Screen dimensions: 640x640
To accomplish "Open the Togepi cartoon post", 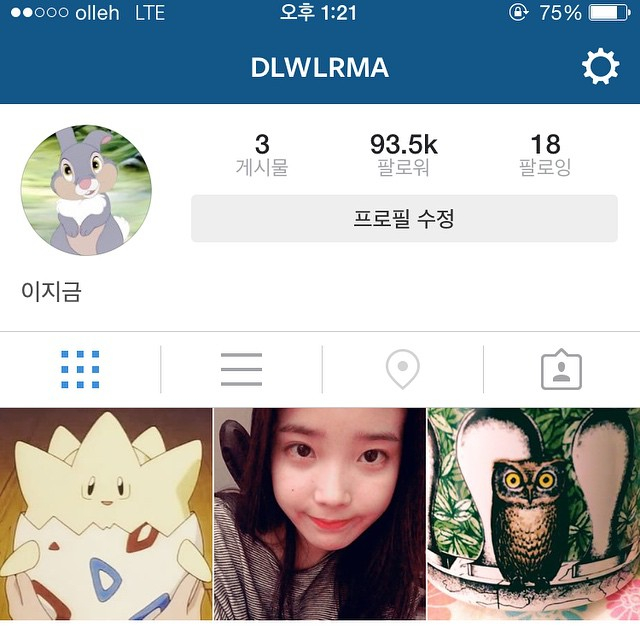I will [106, 514].
